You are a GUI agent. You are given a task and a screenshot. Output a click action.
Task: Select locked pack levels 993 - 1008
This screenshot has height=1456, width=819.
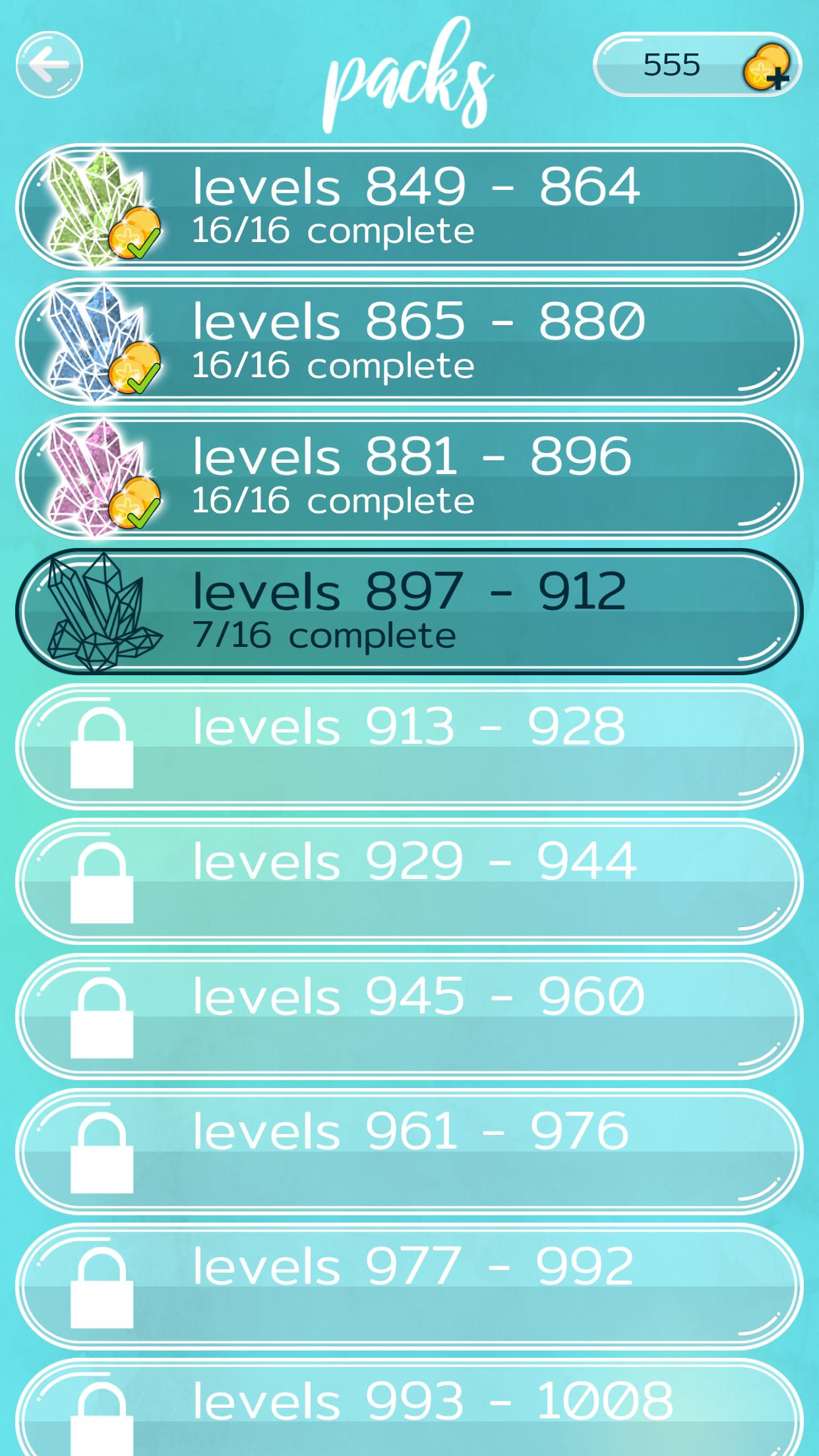(409, 1411)
